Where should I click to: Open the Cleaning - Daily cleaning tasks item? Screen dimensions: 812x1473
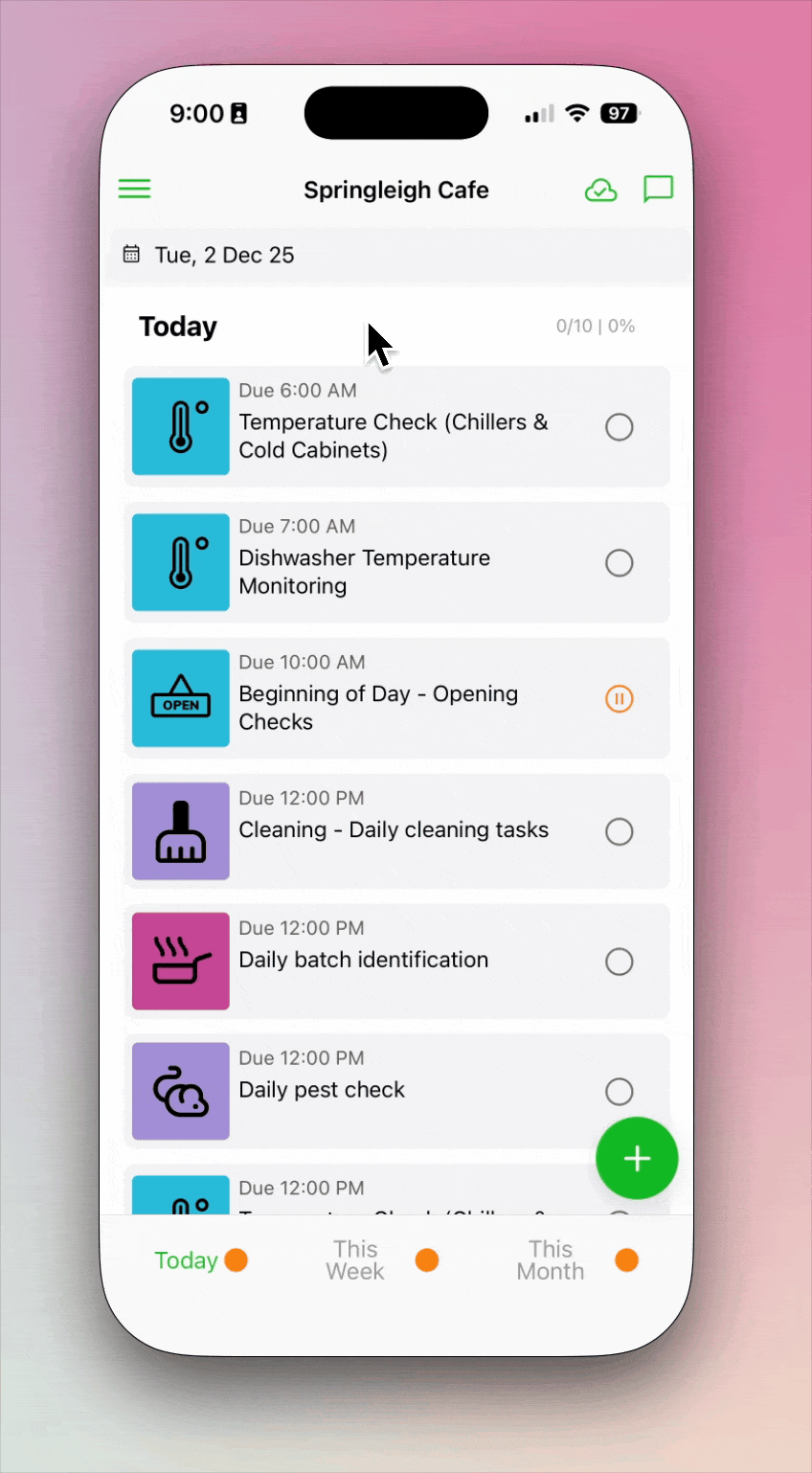393,829
